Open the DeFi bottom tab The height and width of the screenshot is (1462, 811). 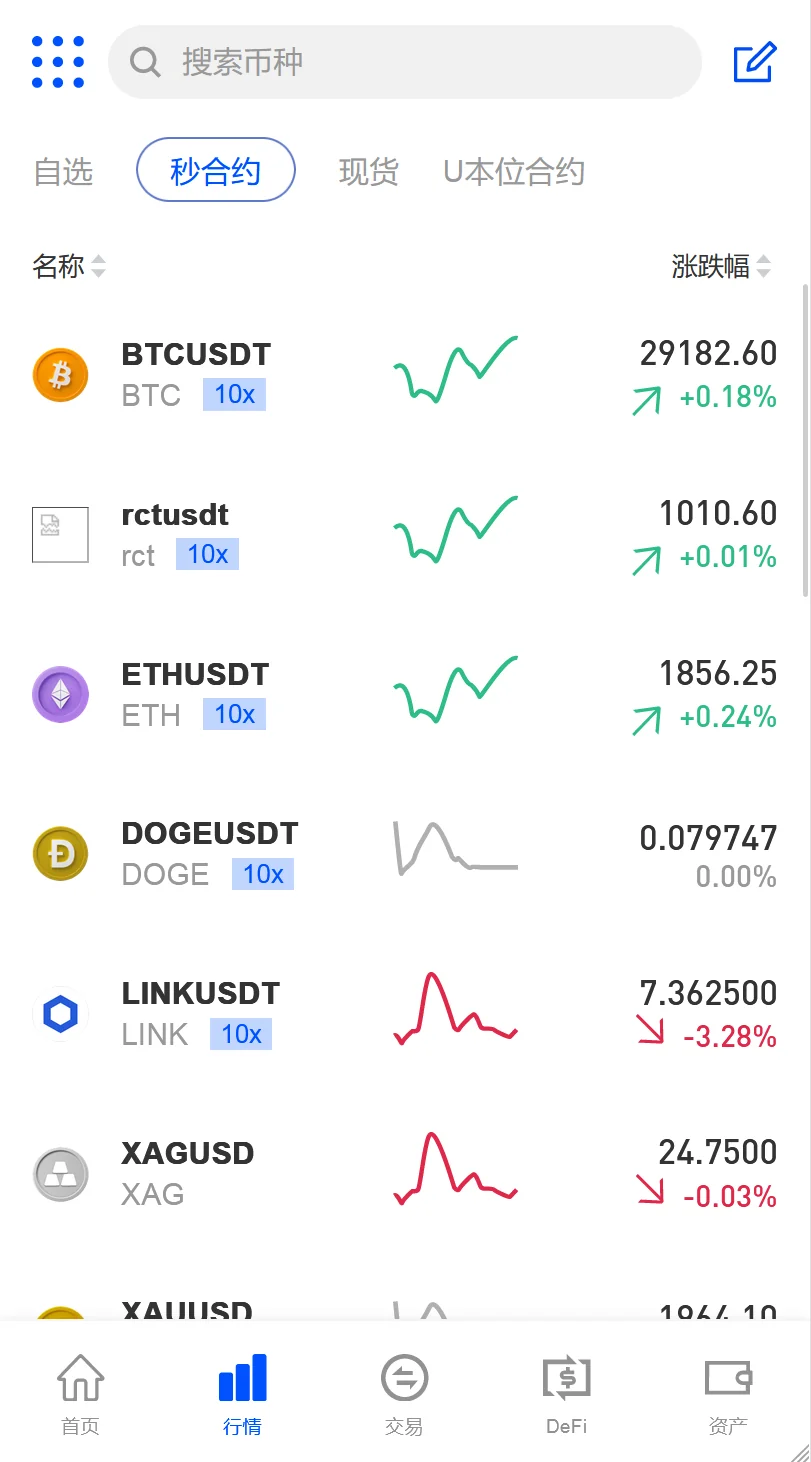coord(566,1394)
